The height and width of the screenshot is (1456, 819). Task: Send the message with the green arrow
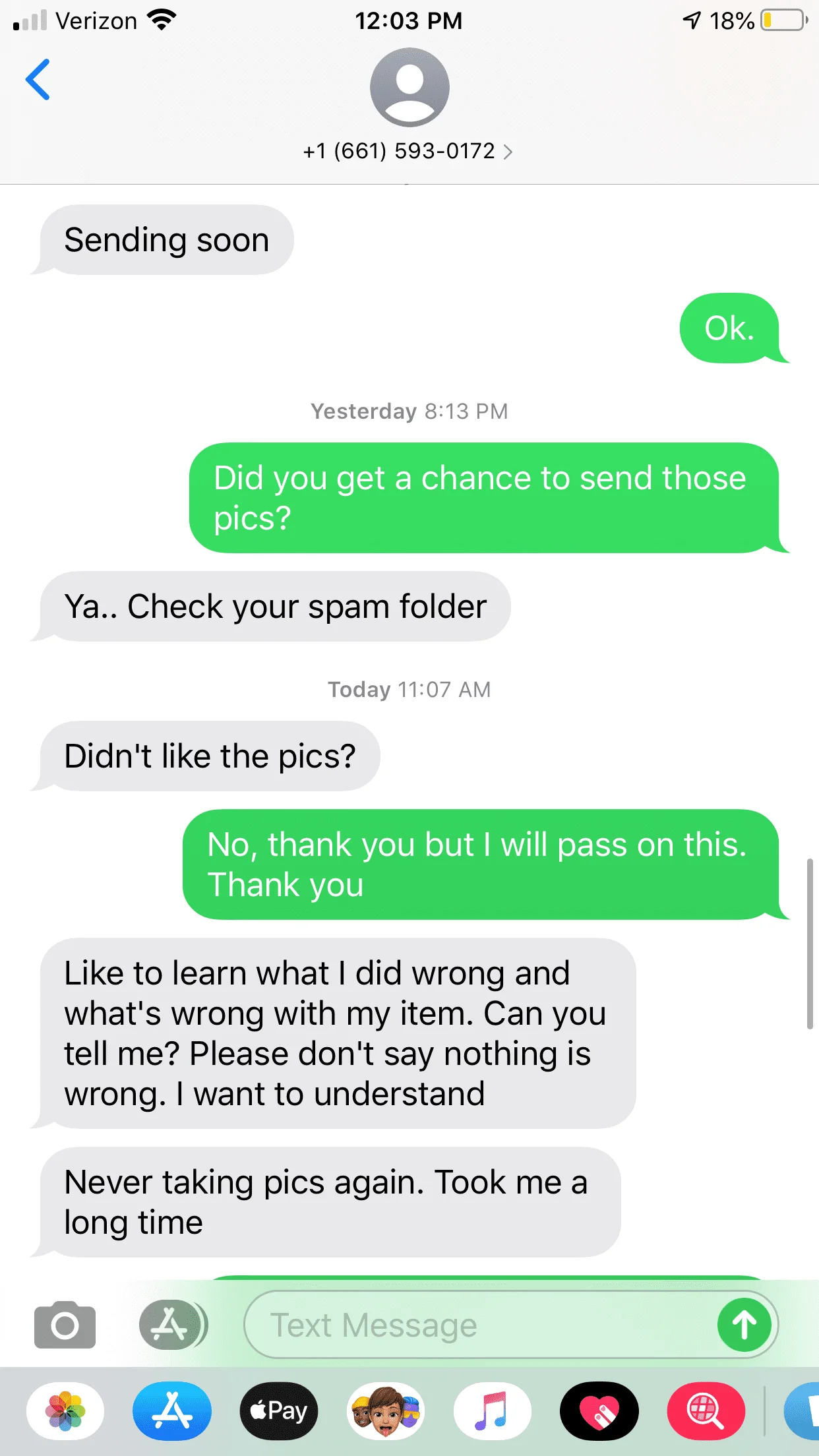coord(744,1325)
